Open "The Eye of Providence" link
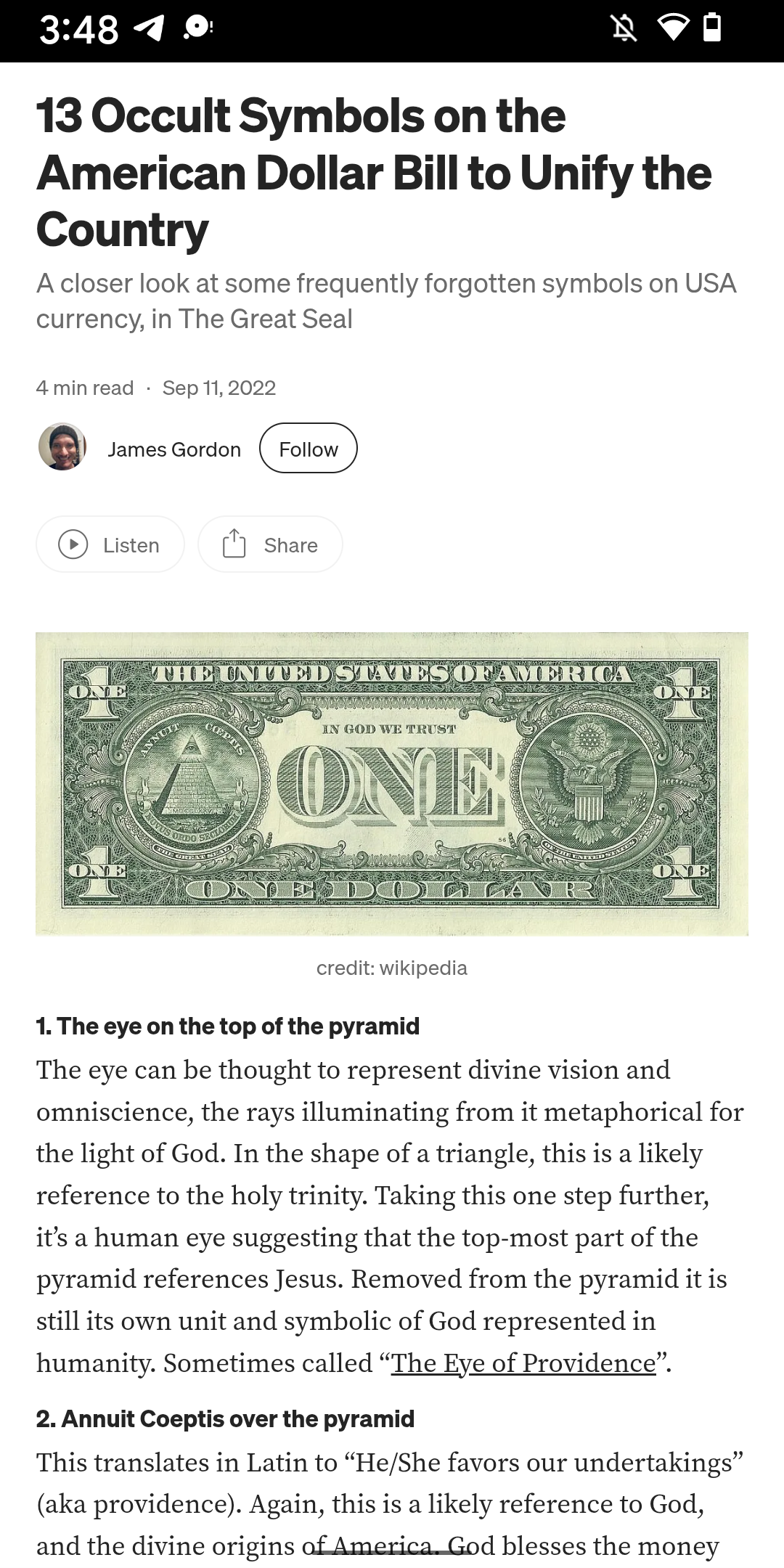 (x=523, y=1363)
